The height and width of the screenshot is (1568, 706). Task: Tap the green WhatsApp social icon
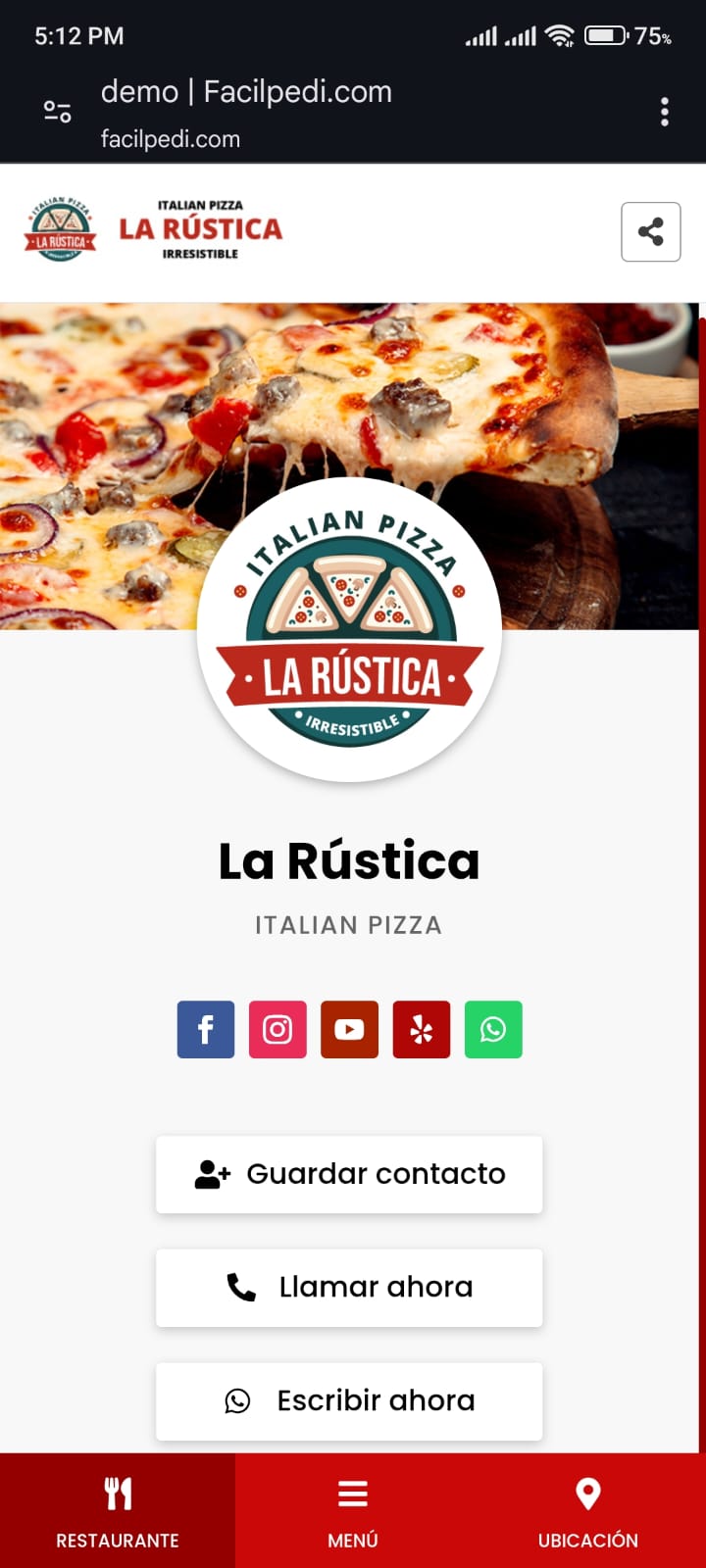coord(493,1029)
